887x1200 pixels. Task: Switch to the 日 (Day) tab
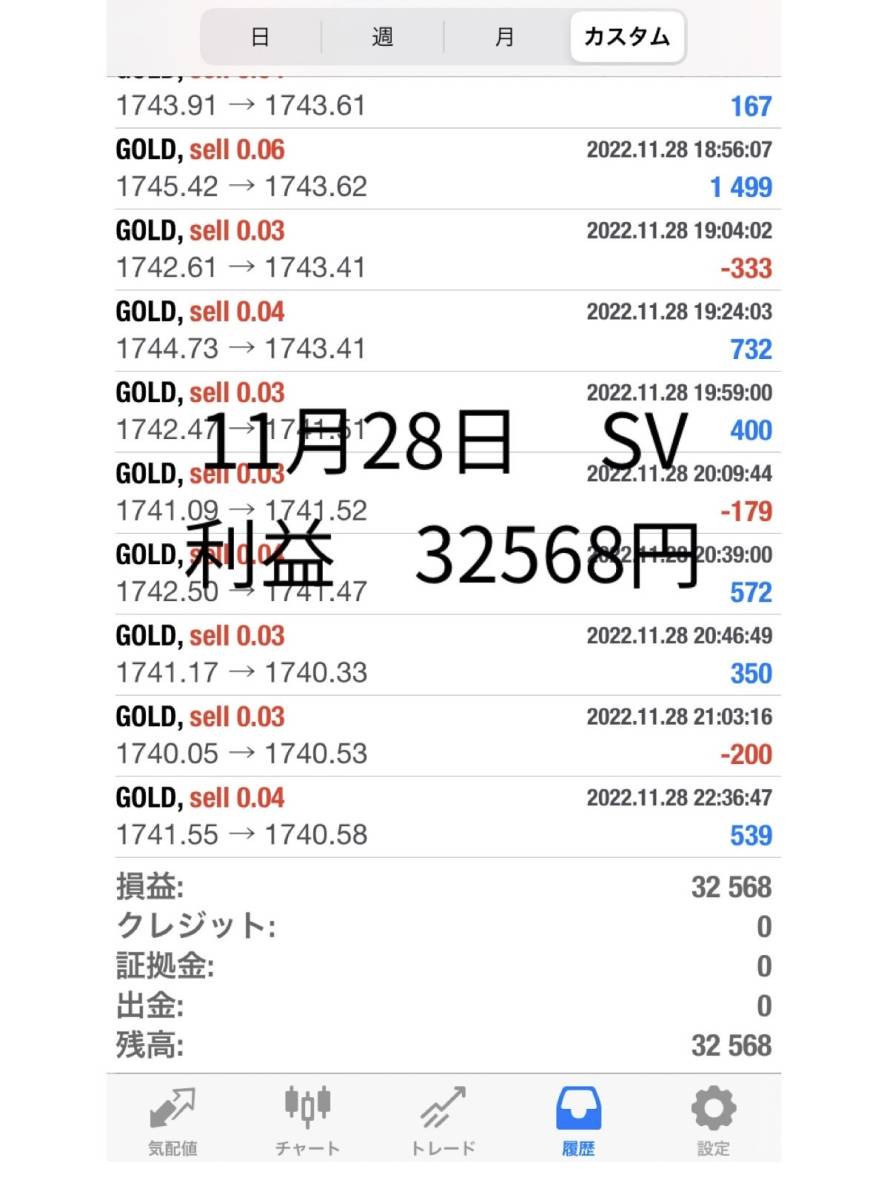260,36
